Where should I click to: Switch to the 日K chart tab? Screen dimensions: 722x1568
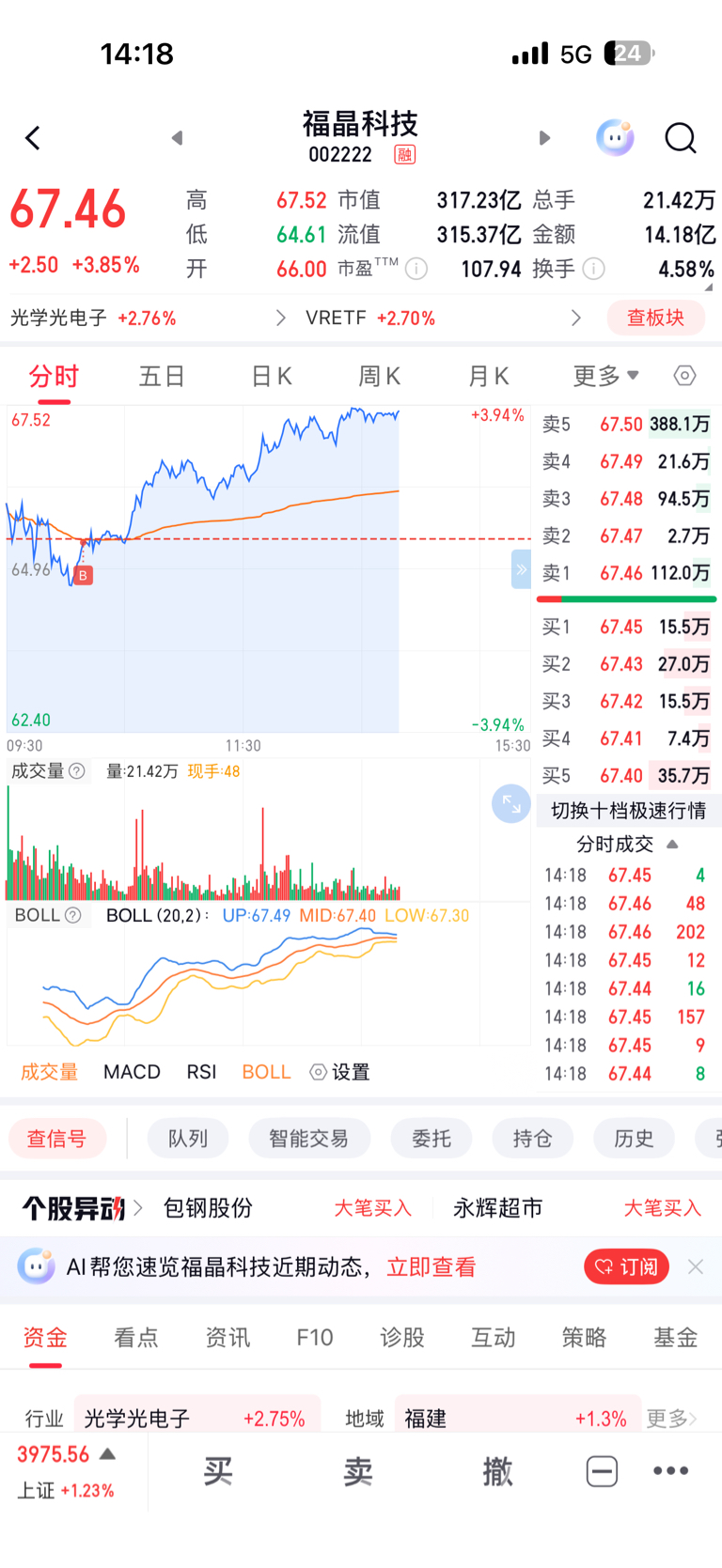tap(272, 377)
